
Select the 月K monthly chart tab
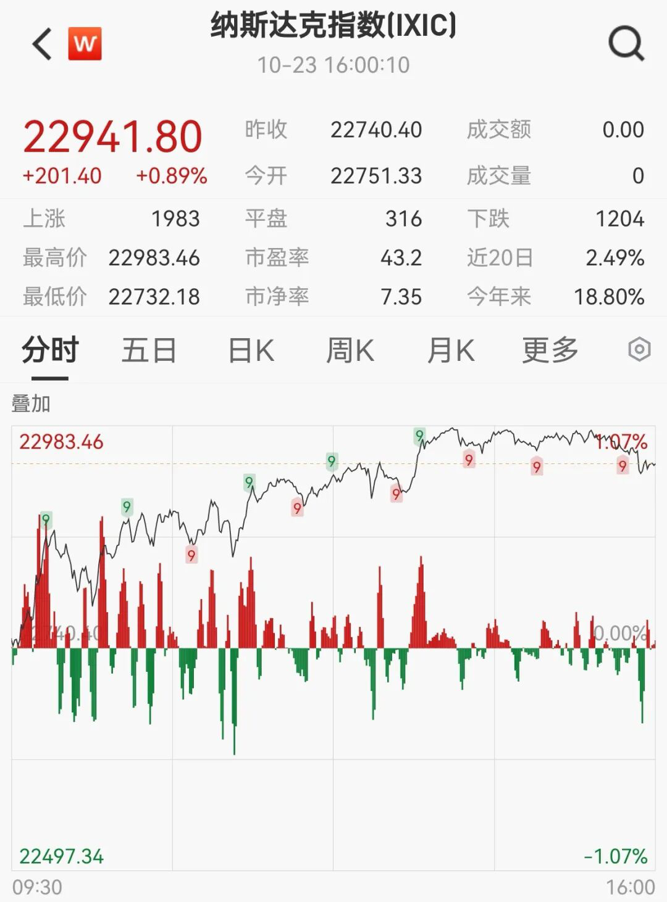tap(450, 350)
